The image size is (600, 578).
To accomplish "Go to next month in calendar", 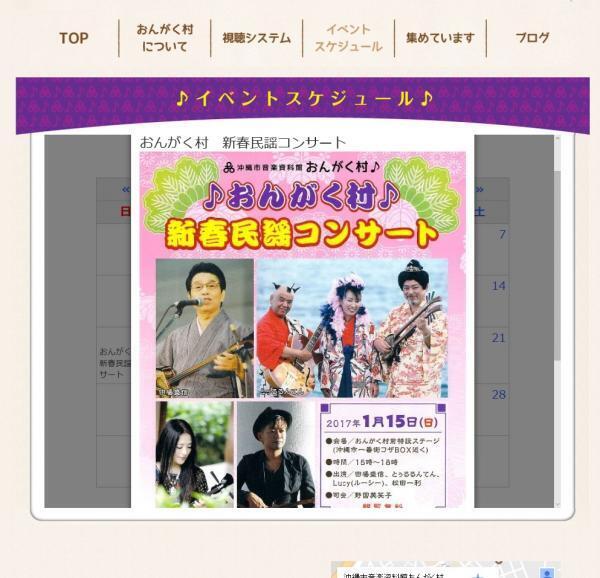I will point(481,189).
